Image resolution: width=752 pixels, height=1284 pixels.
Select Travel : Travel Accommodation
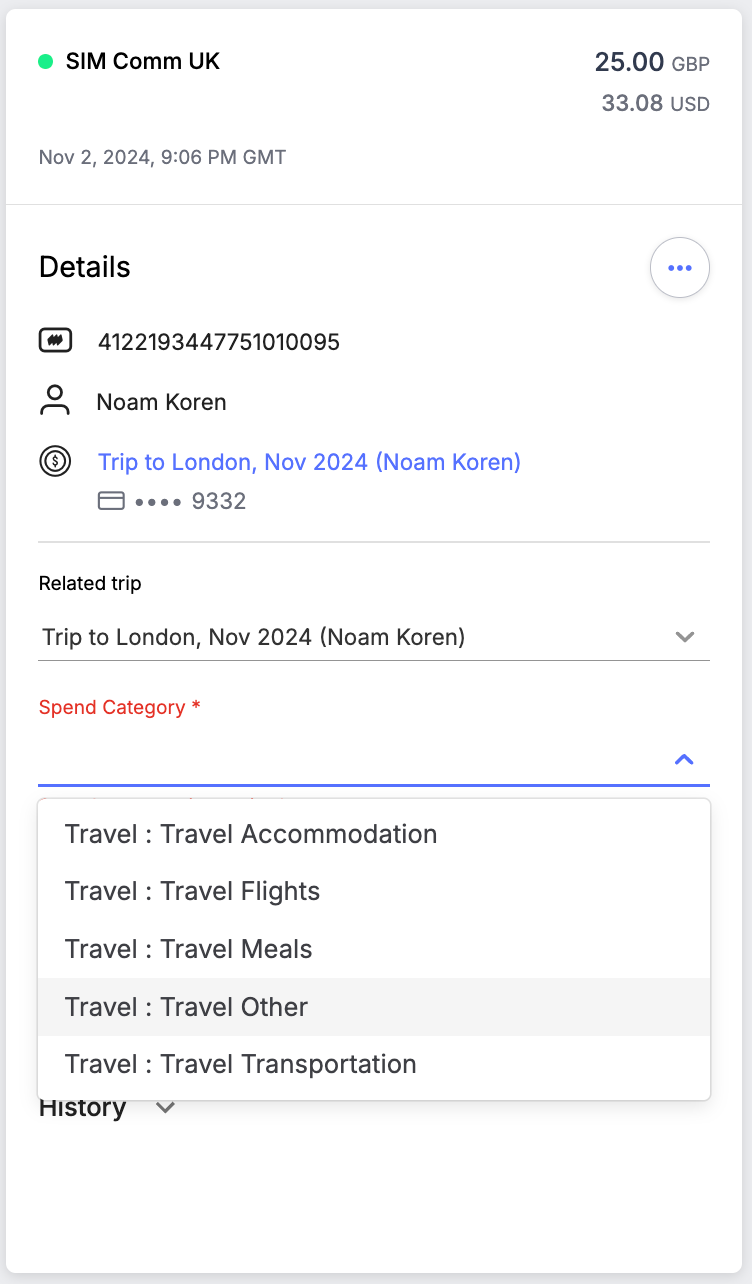click(x=374, y=834)
